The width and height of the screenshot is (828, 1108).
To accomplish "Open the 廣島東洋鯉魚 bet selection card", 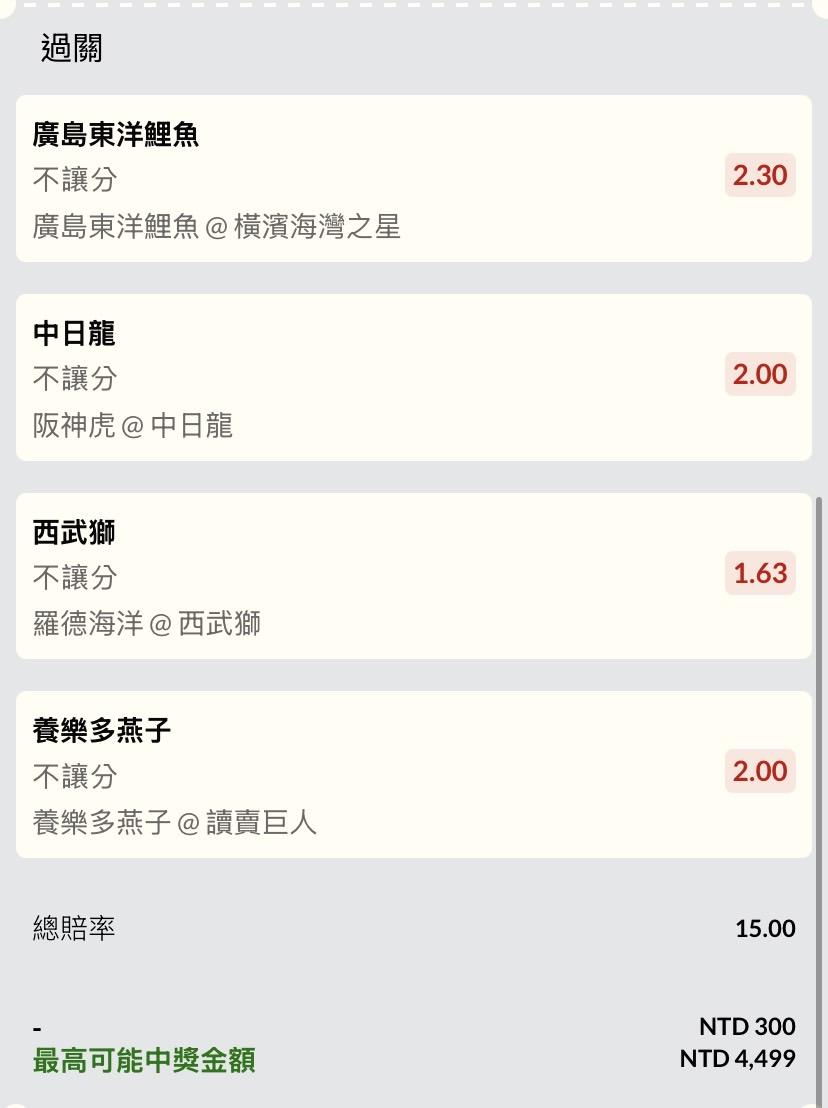I will pos(413,179).
